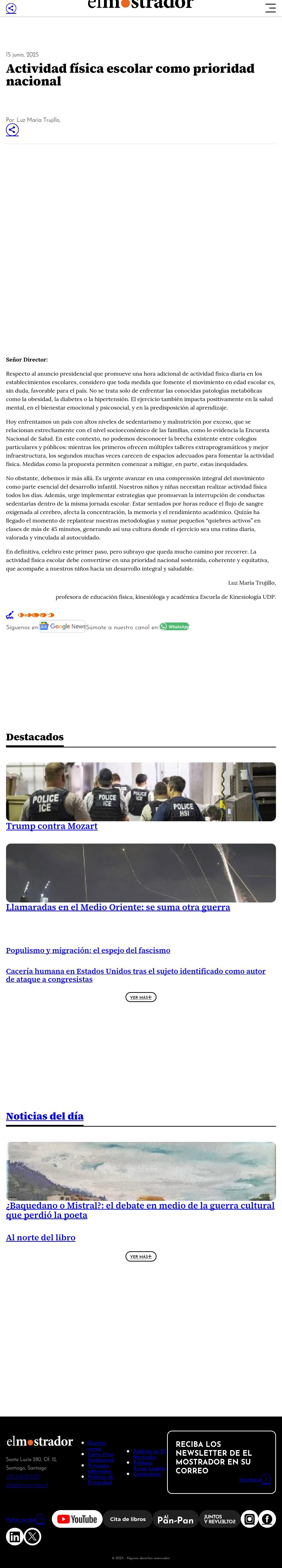Screen dimensions: 282x1568
Task: Visit the Instagram profile
Action: [x=249, y=1519]
